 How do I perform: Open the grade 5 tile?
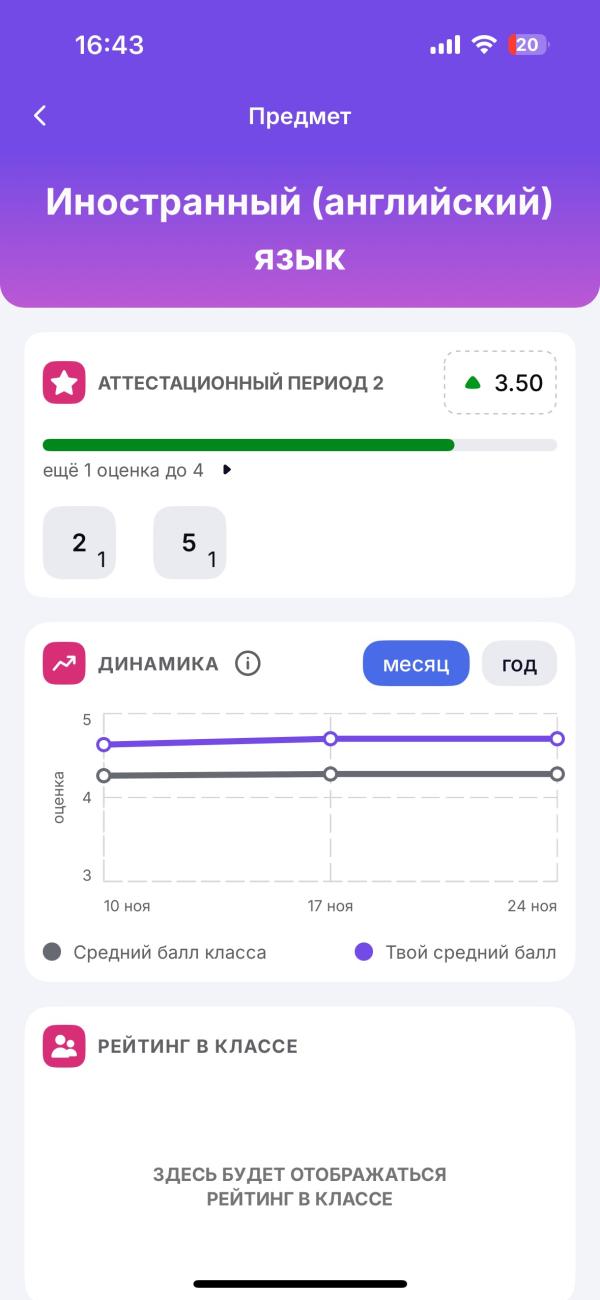click(x=189, y=543)
